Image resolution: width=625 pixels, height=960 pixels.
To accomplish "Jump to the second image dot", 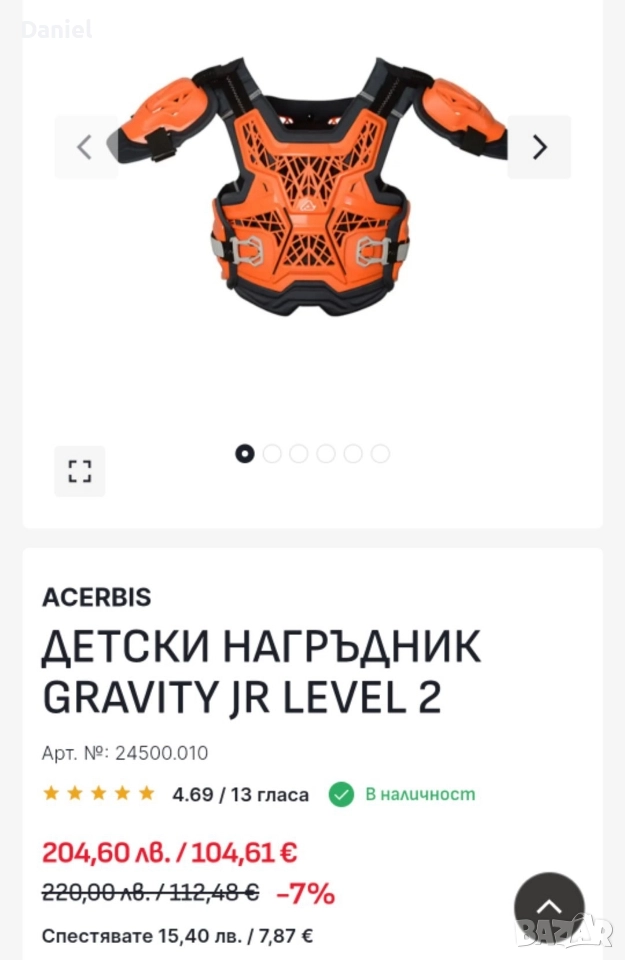I will click(272, 454).
